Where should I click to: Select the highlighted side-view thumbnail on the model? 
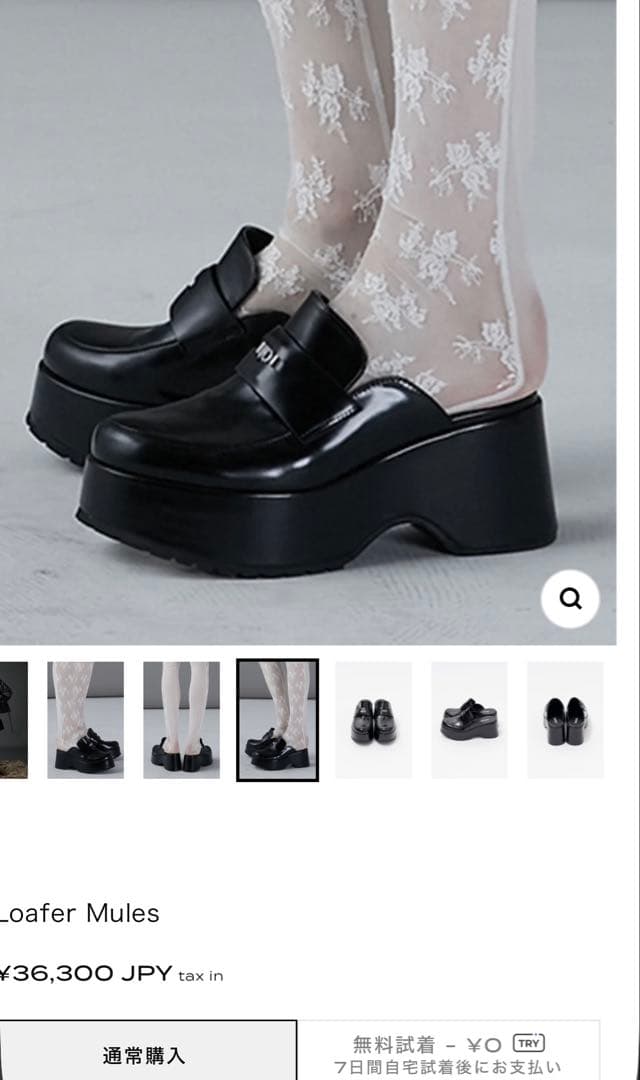click(x=277, y=719)
